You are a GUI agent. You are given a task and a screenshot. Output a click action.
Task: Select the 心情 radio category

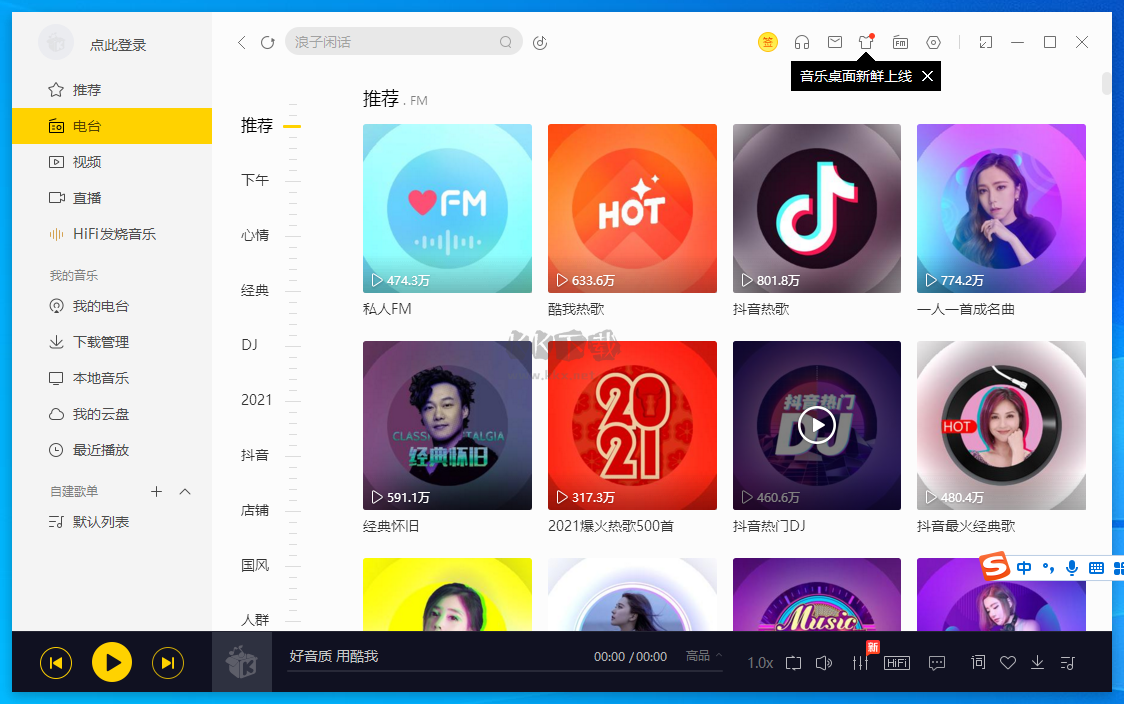coord(255,235)
